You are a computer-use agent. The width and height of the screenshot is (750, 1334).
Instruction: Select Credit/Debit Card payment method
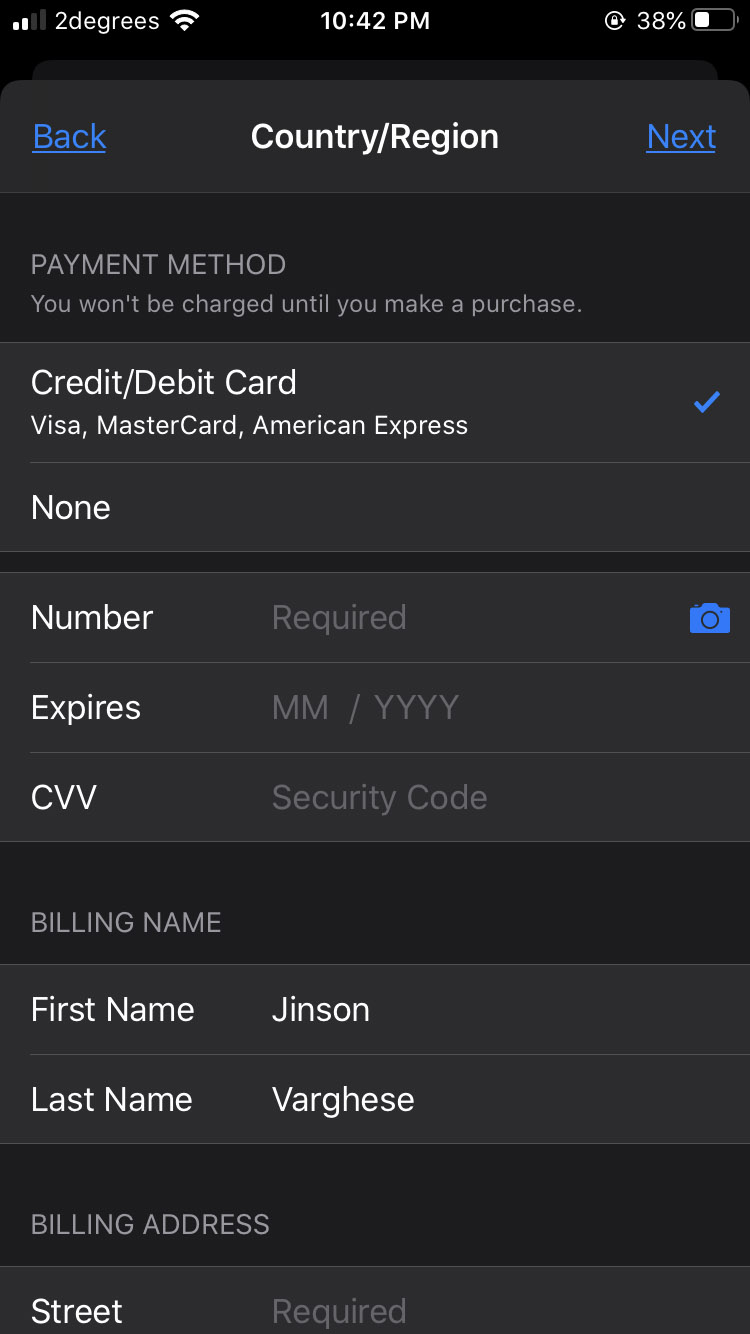pyautogui.click(x=375, y=403)
